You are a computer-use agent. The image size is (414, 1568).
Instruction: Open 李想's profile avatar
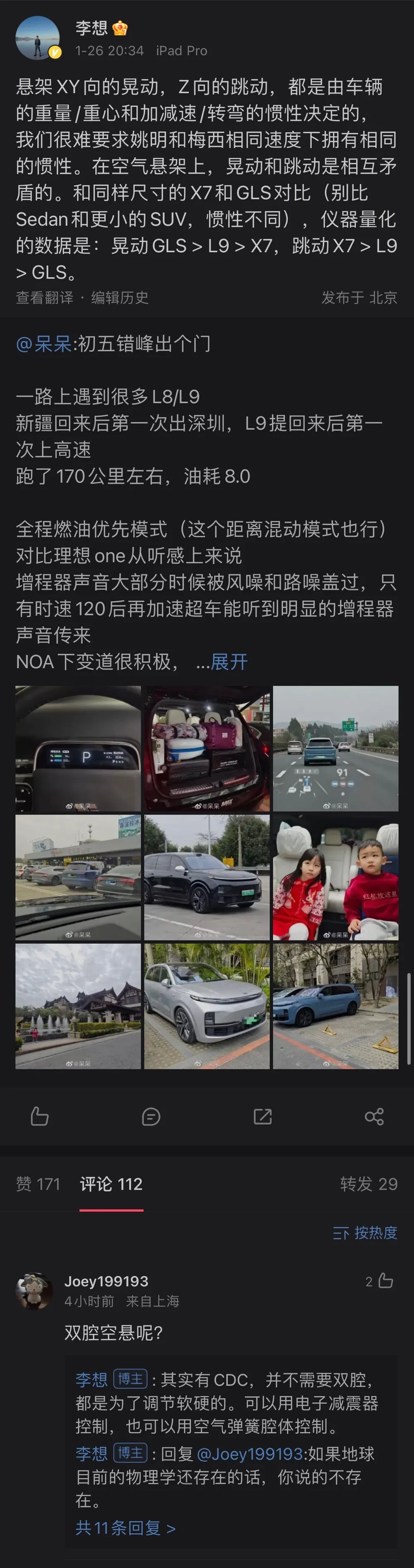(x=37, y=39)
